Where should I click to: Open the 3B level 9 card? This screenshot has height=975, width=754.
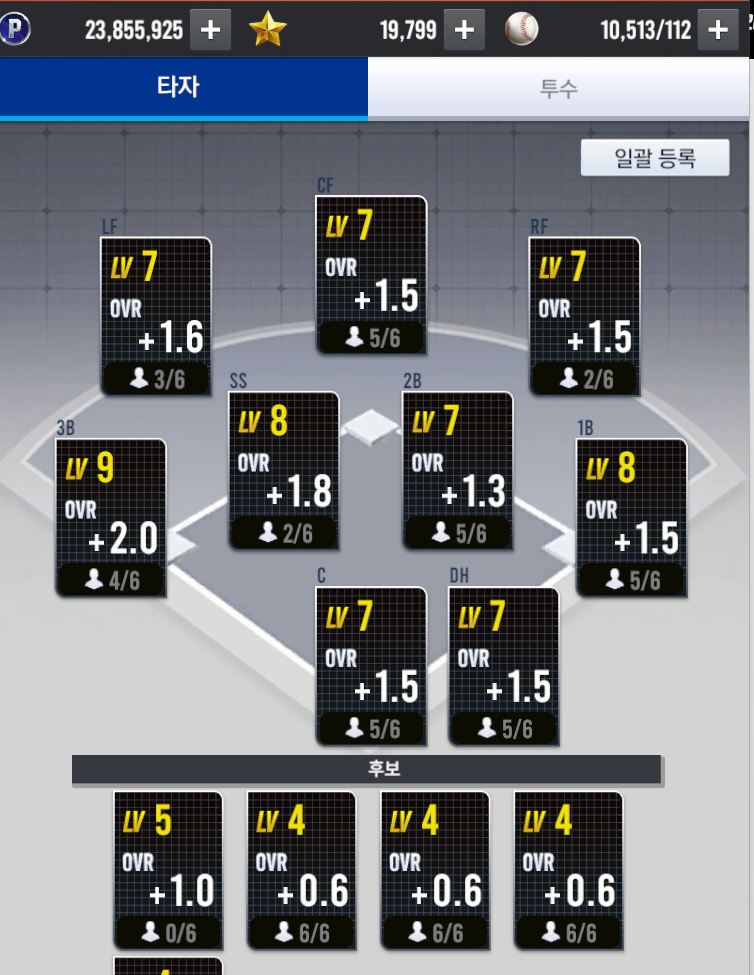(x=111, y=517)
